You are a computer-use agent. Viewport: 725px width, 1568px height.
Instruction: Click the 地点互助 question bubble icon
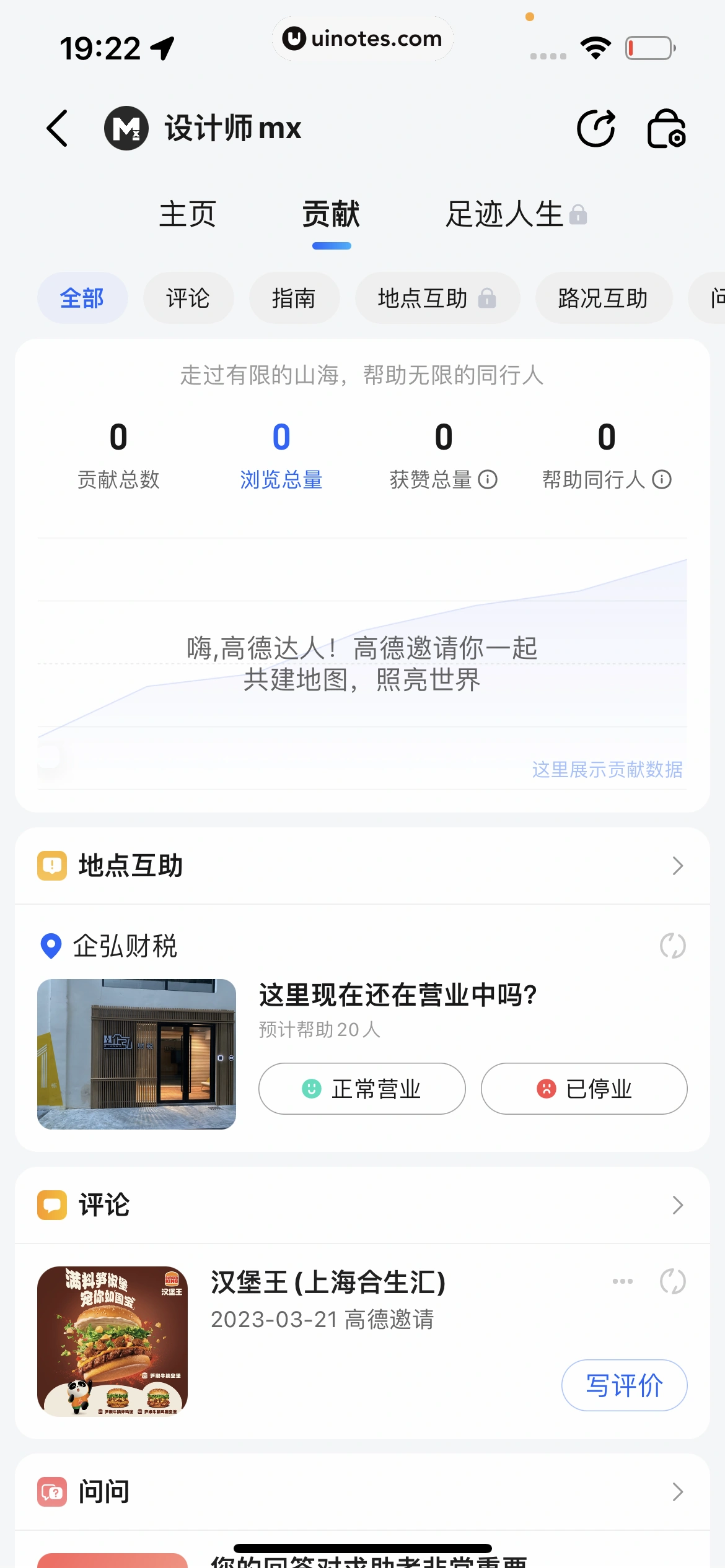(53, 865)
